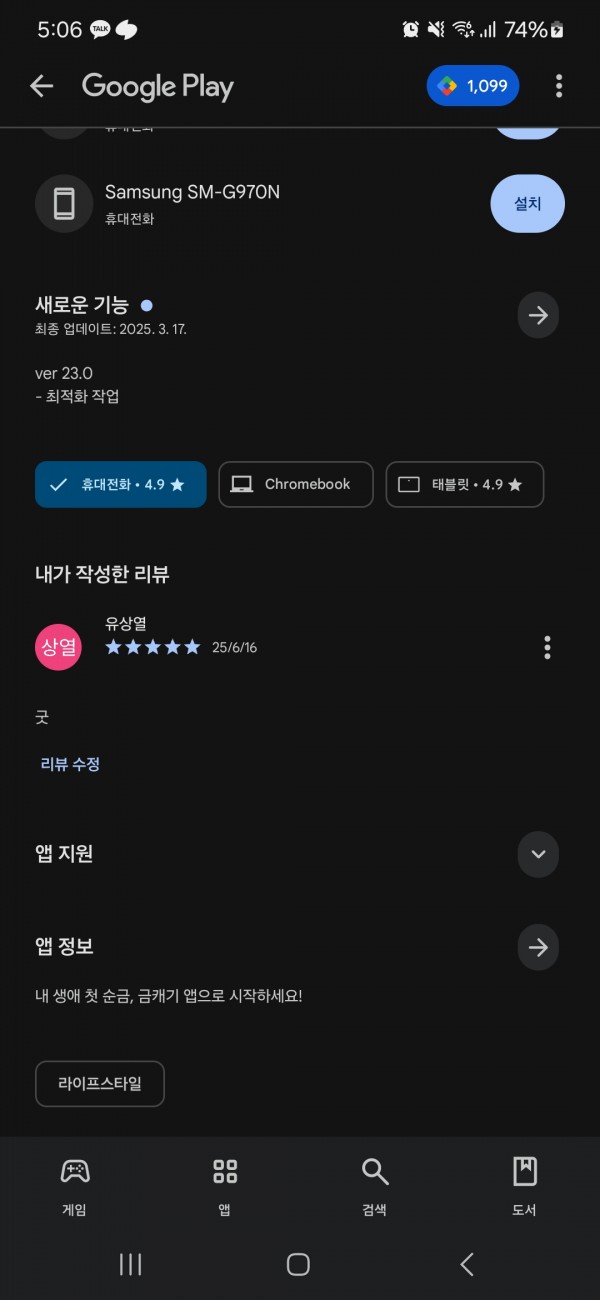600x1300 pixels.
Task: Open the recent apps system button
Action: 131,1264
